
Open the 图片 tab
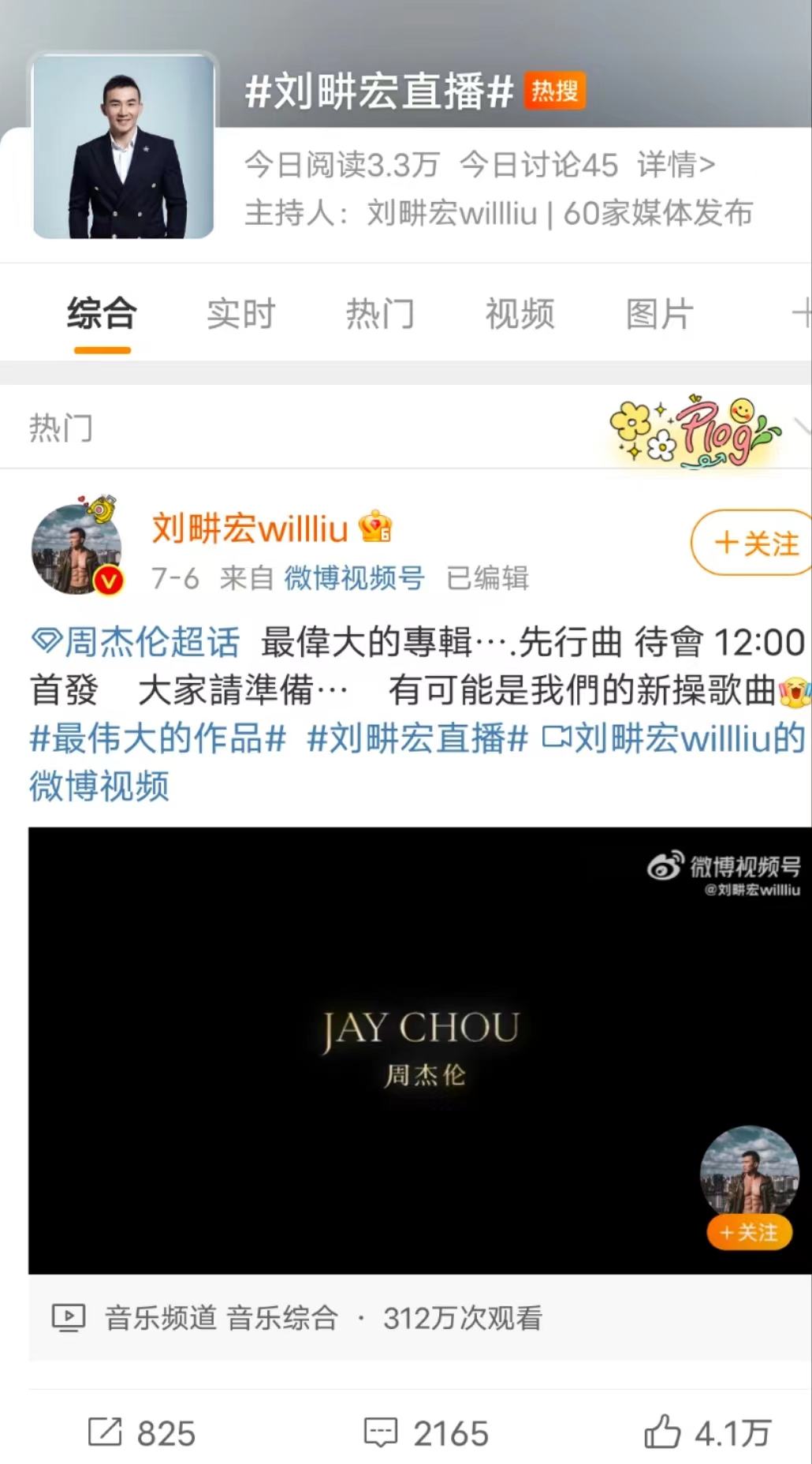tap(661, 313)
